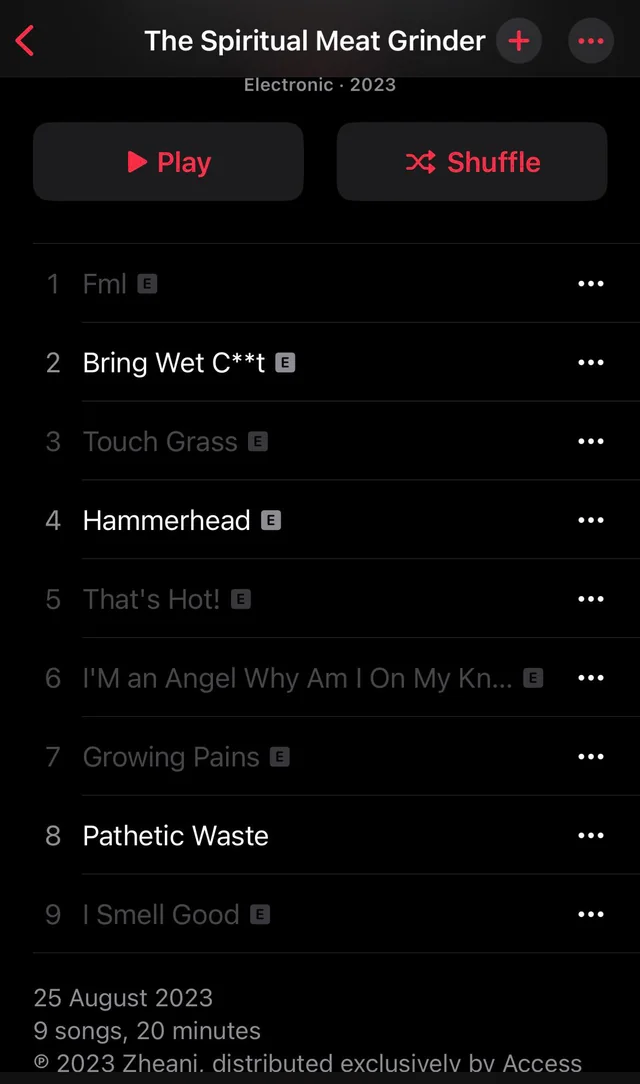Play the album
The image size is (640, 1084).
tap(168, 162)
